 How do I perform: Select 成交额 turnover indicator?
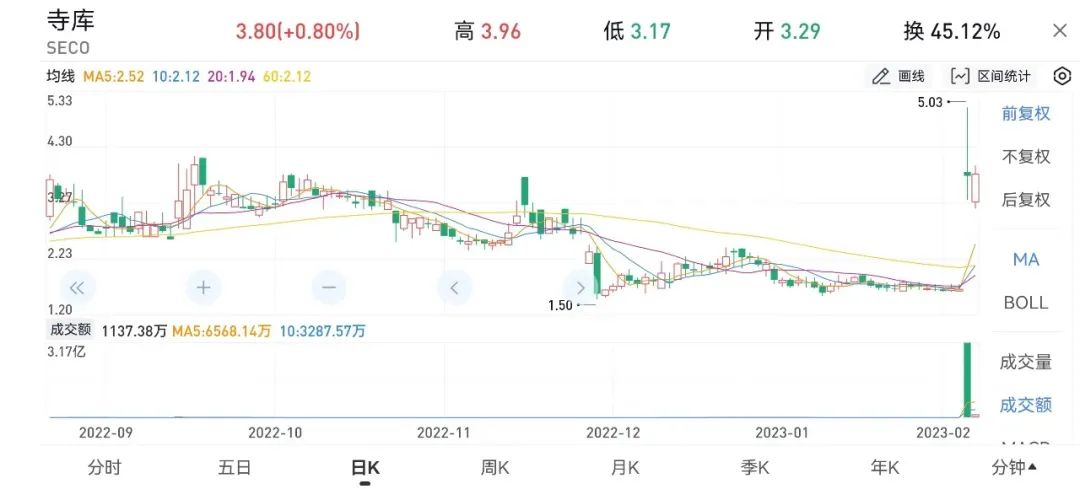coord(1026,405)
